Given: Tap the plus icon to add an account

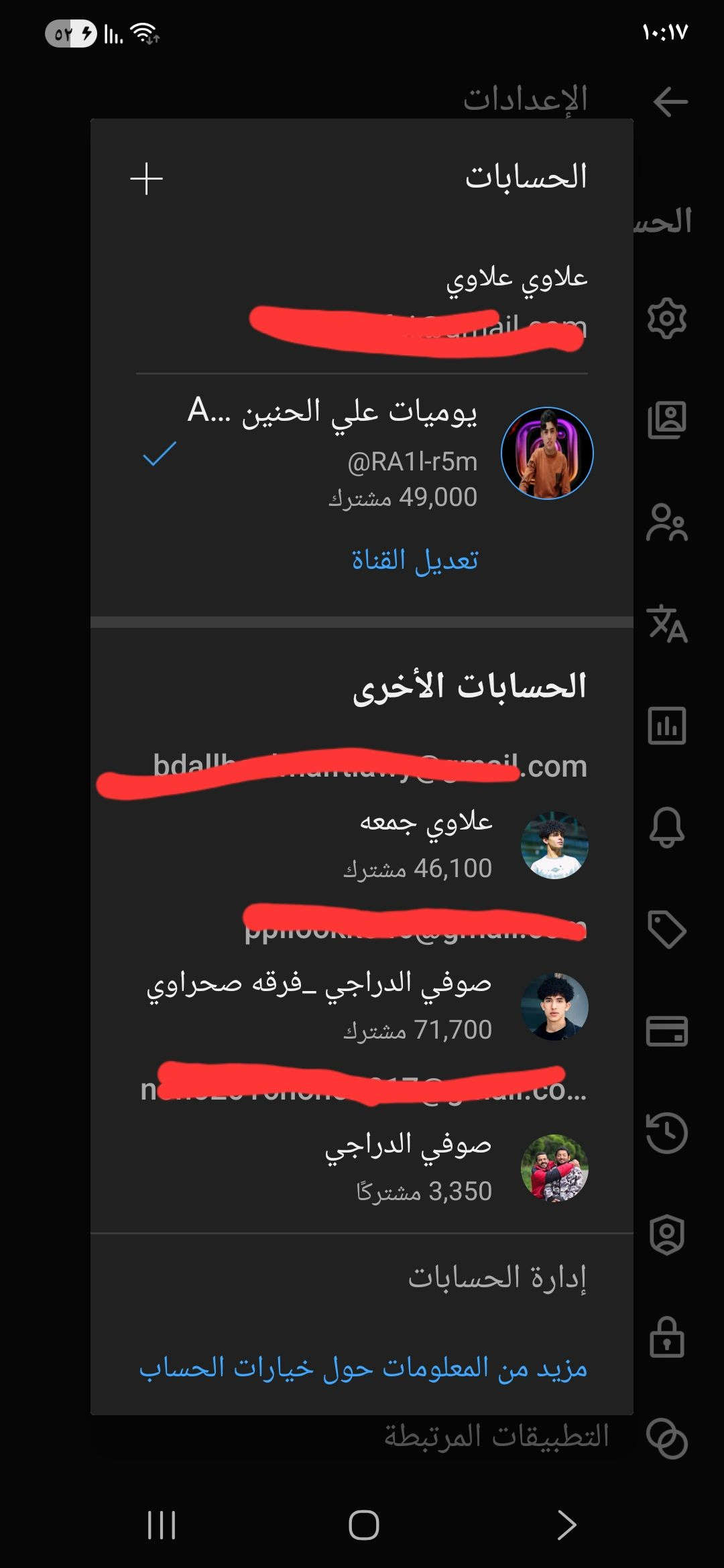Looking at the screenshot, I should pos(146,179).
